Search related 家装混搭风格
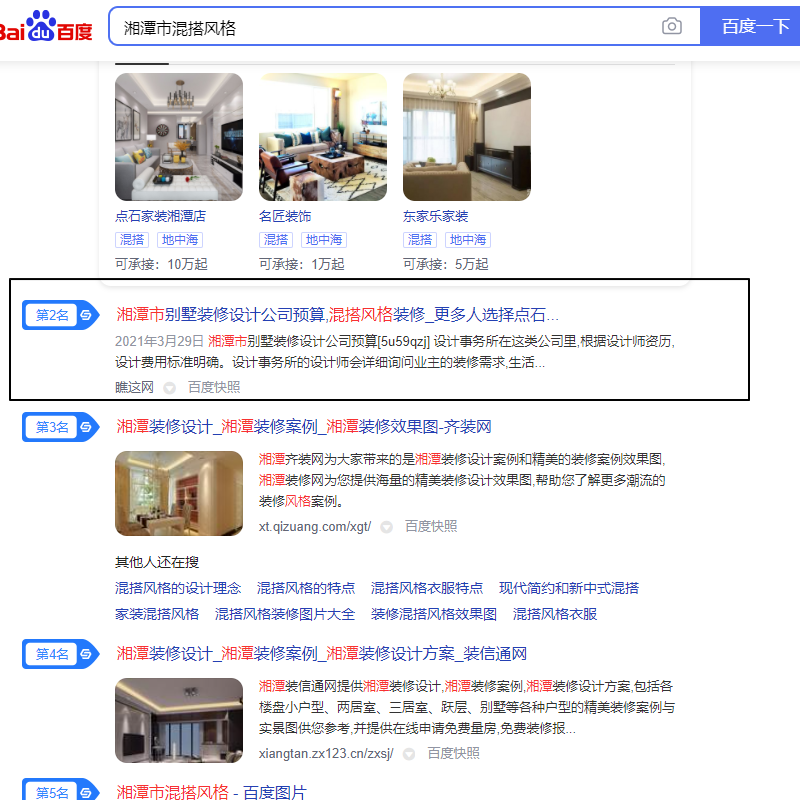Screen dimensions: 800x800 click(157, 614)
